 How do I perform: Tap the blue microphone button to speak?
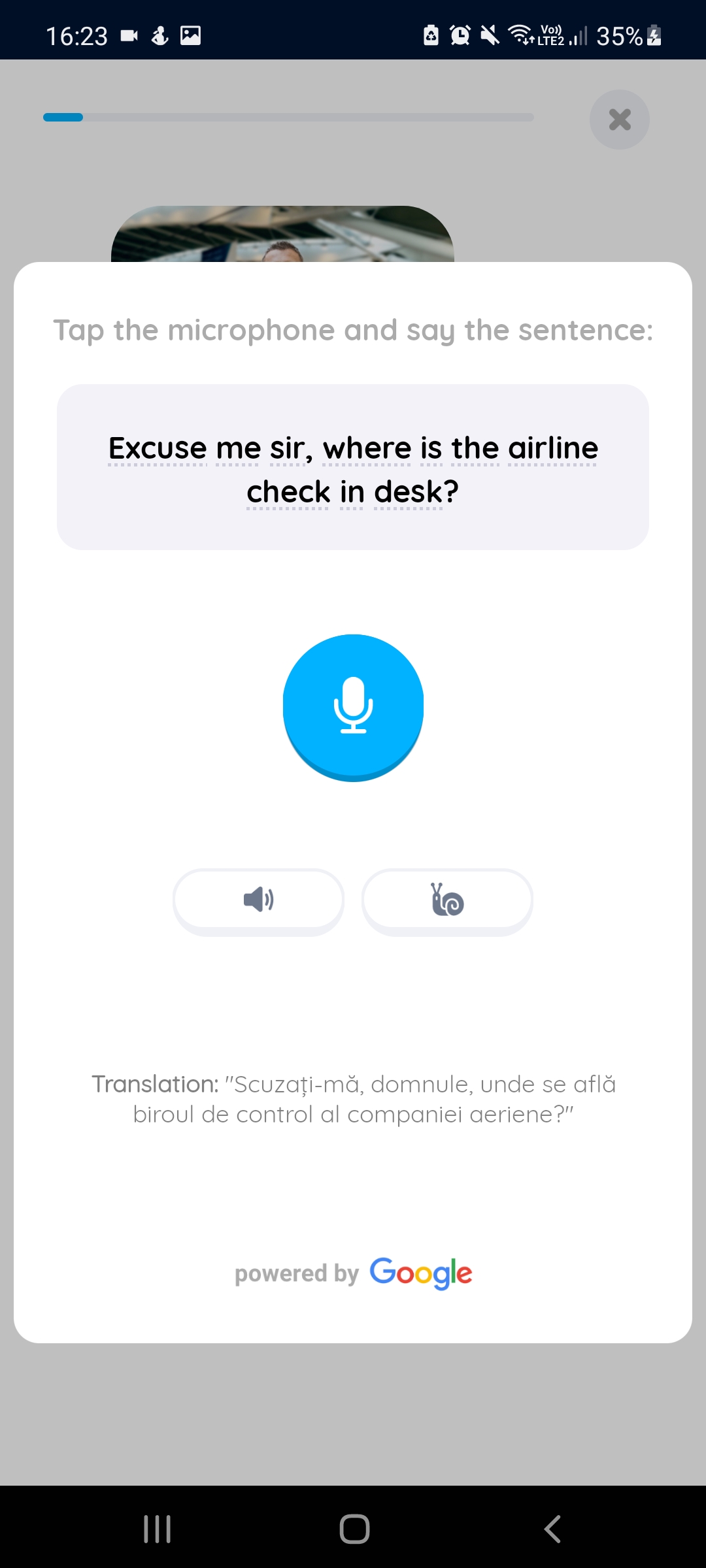pos(353,706)
